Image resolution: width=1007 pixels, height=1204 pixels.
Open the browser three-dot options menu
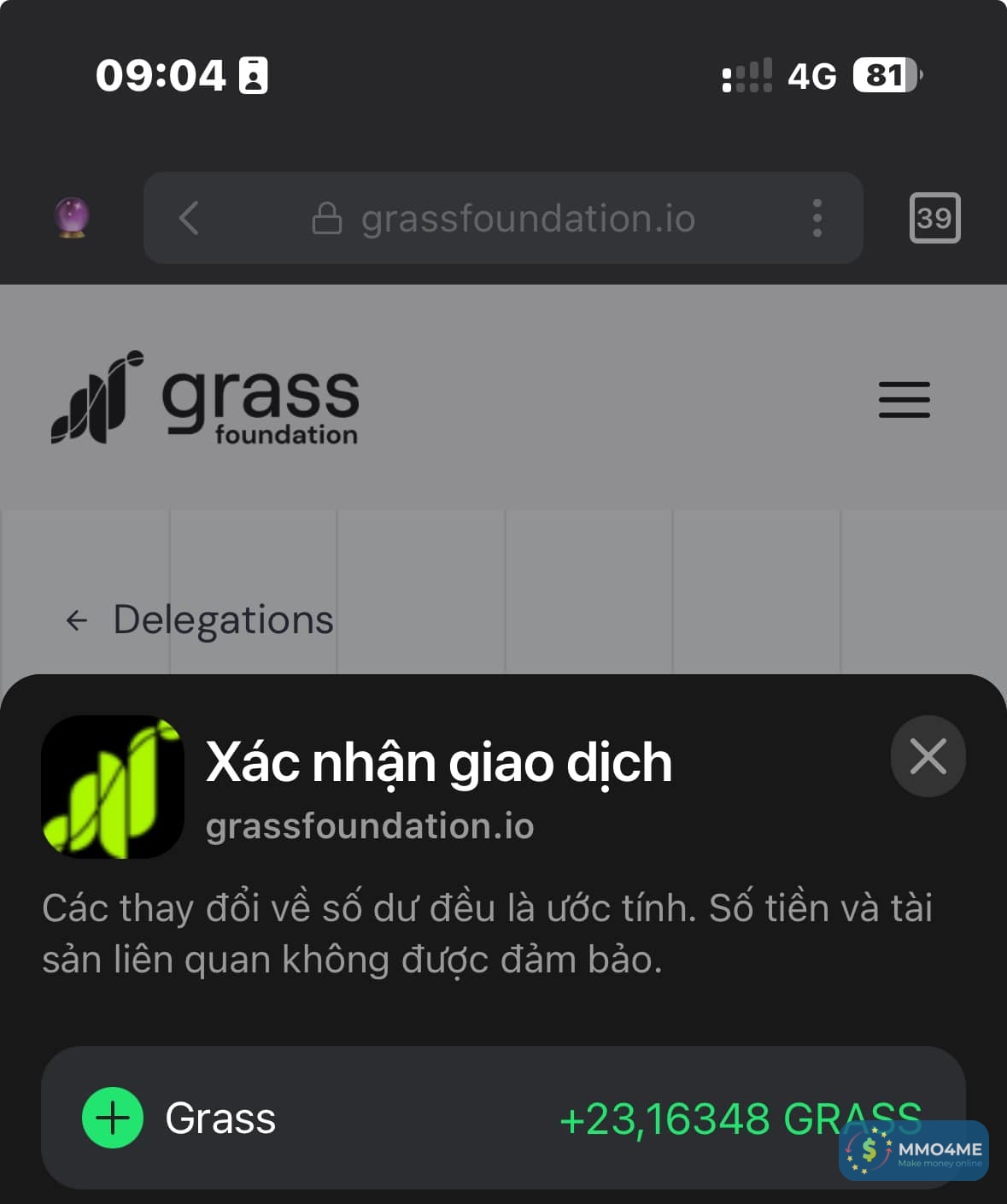817,218
